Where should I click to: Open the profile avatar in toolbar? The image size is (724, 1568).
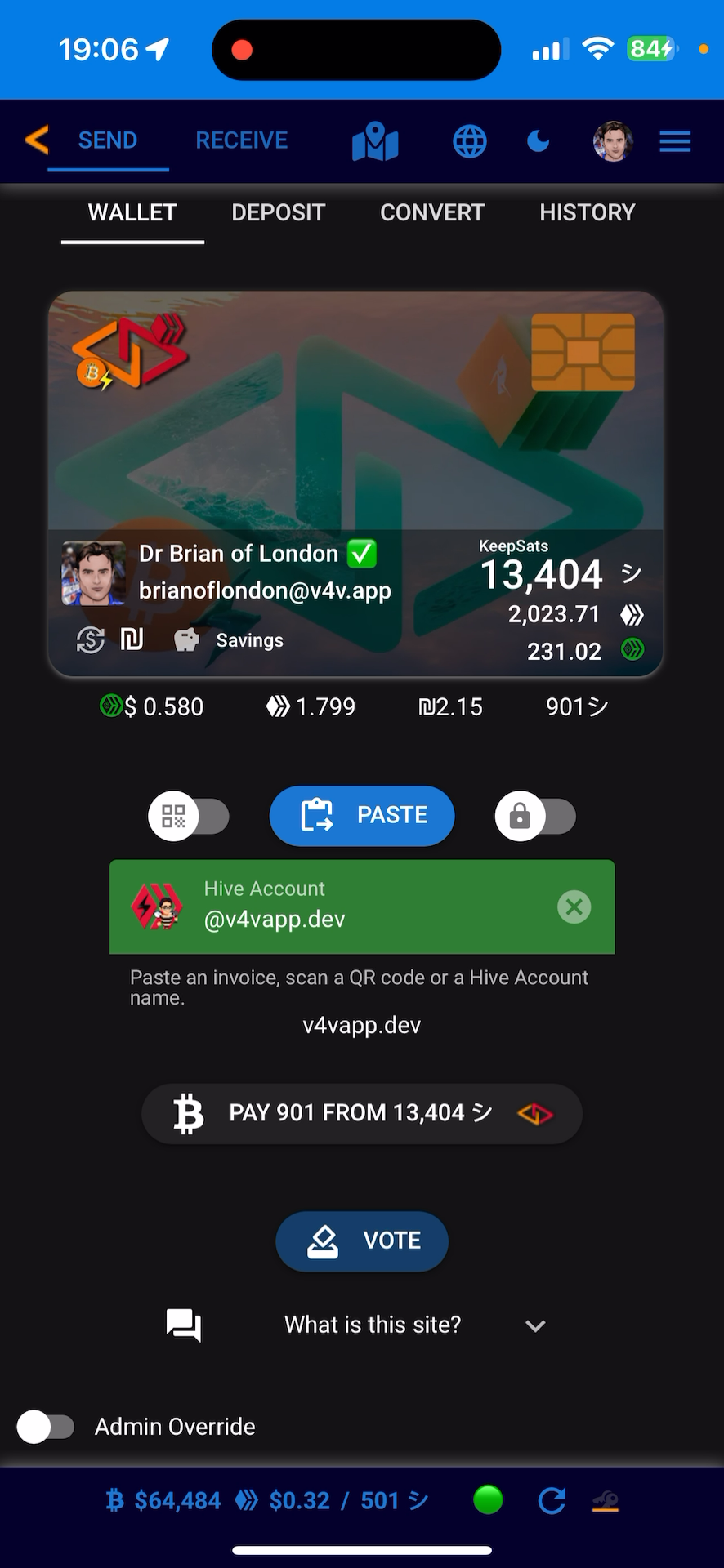coord(613,141)
